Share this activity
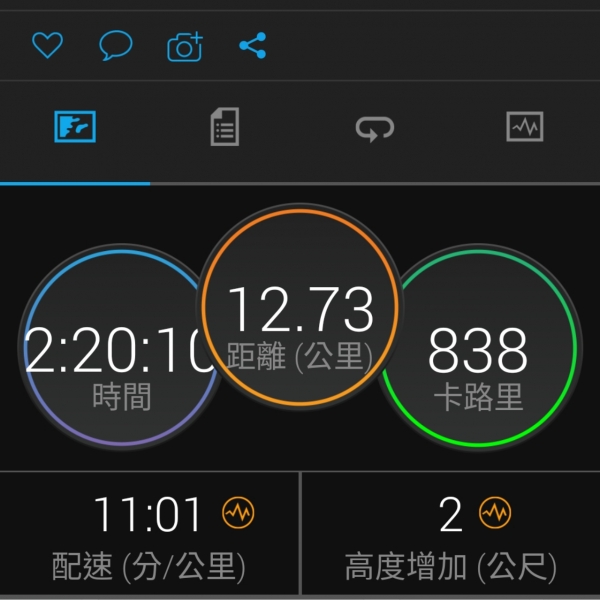This screenshot has width=600, height=600. pyautogui.click(x=253, y=45)
